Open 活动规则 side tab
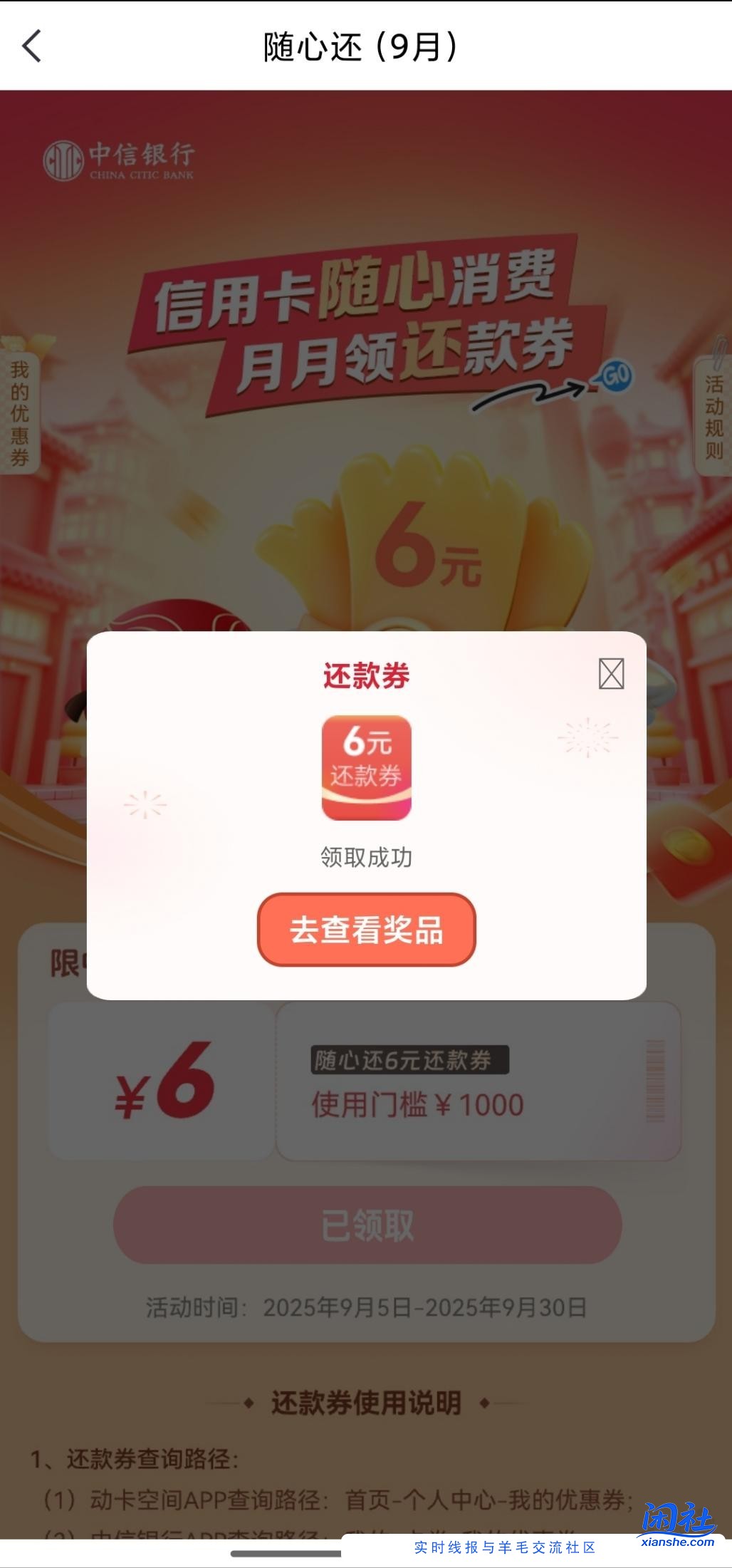The width and height of the screenshot is (732, 1568). (713, 417)
